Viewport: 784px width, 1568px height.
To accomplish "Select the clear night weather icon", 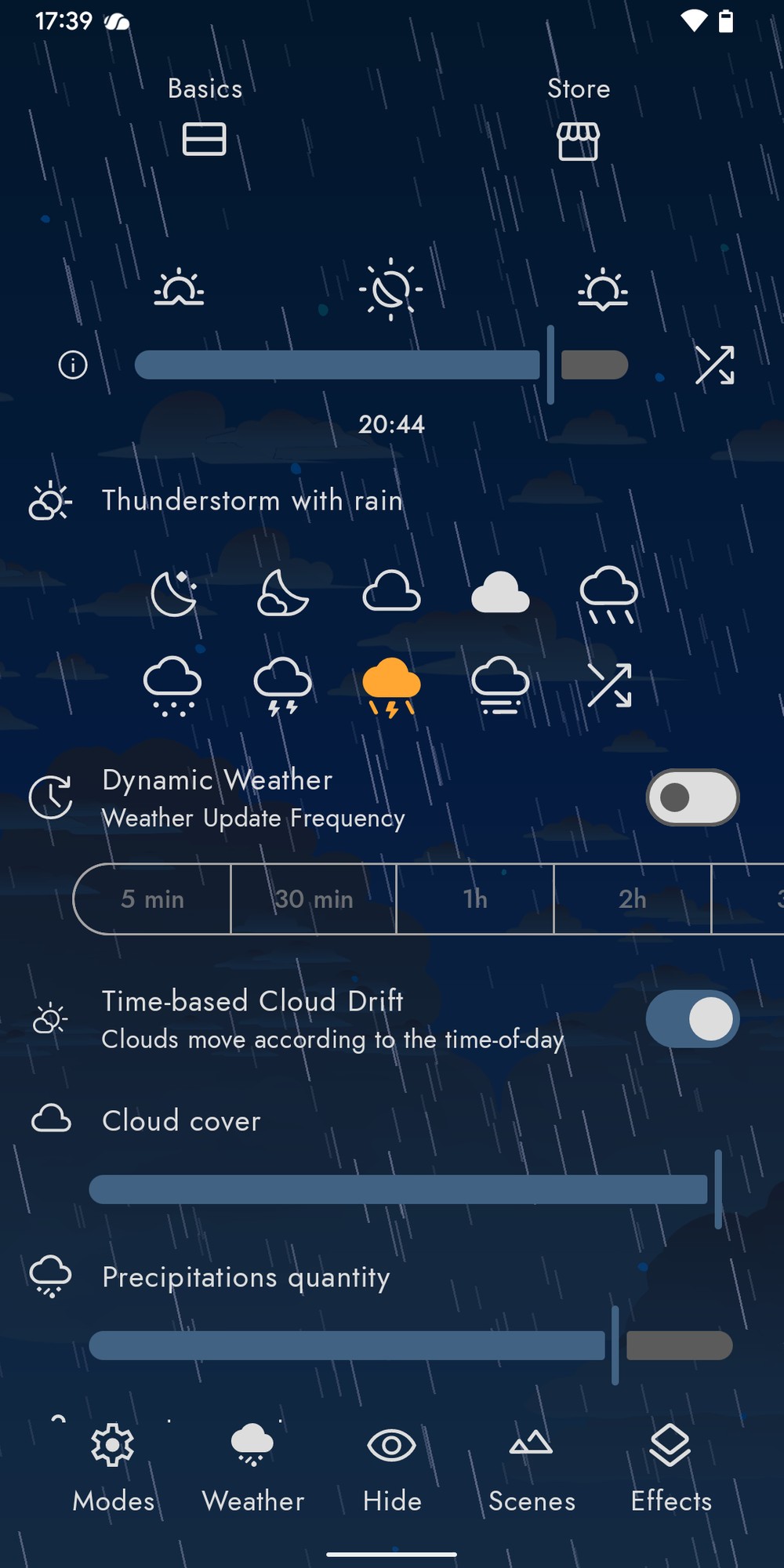I will (x=173, y=593).
